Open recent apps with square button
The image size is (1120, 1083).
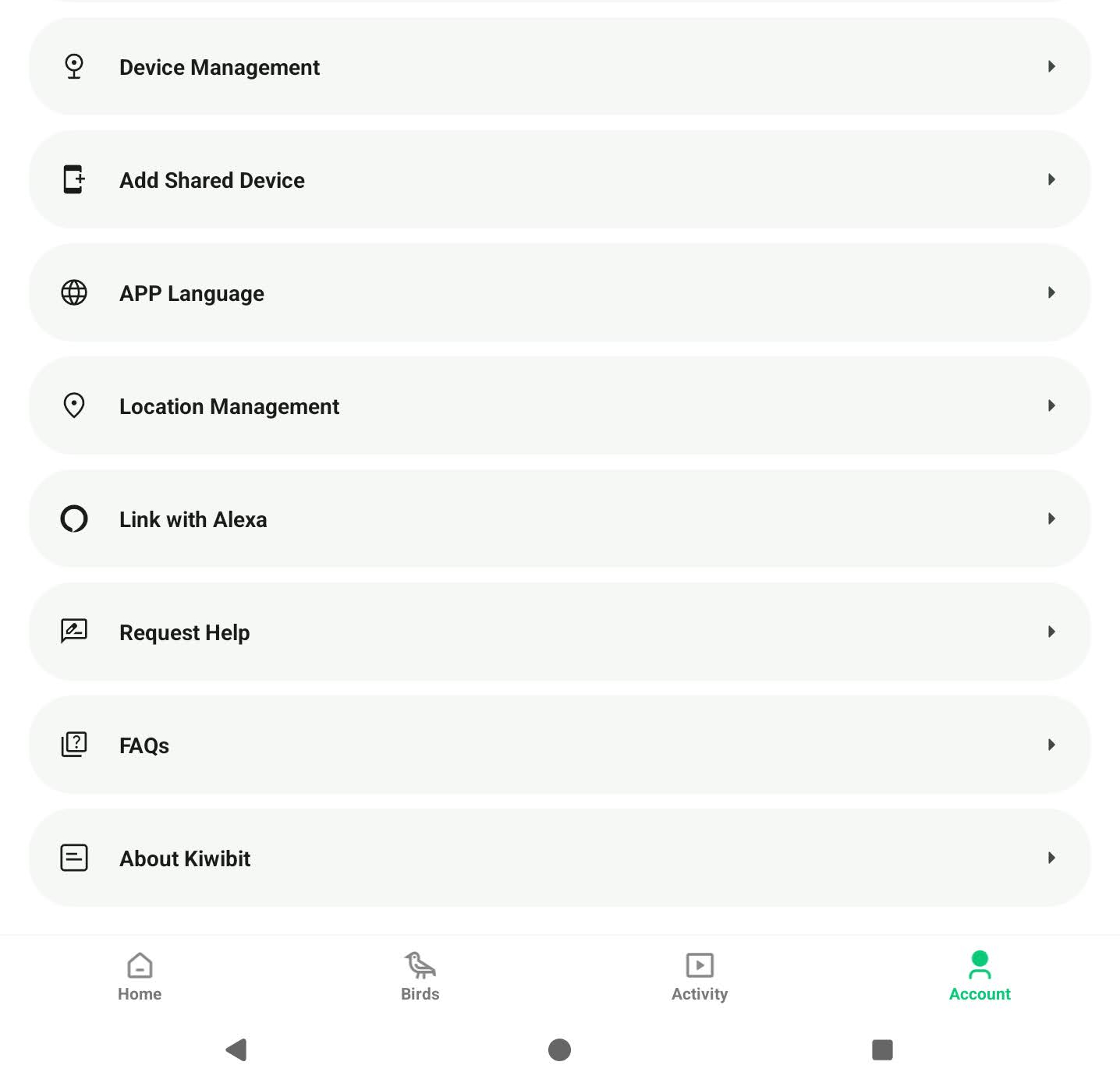tap(882, 1049)
